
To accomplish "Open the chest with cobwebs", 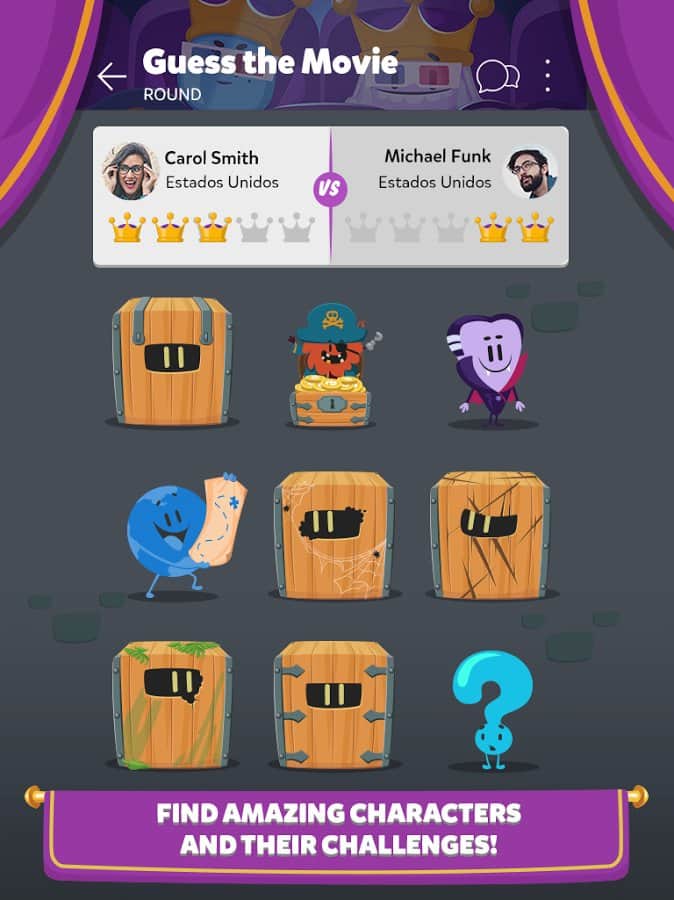I will tap(334, 533).
